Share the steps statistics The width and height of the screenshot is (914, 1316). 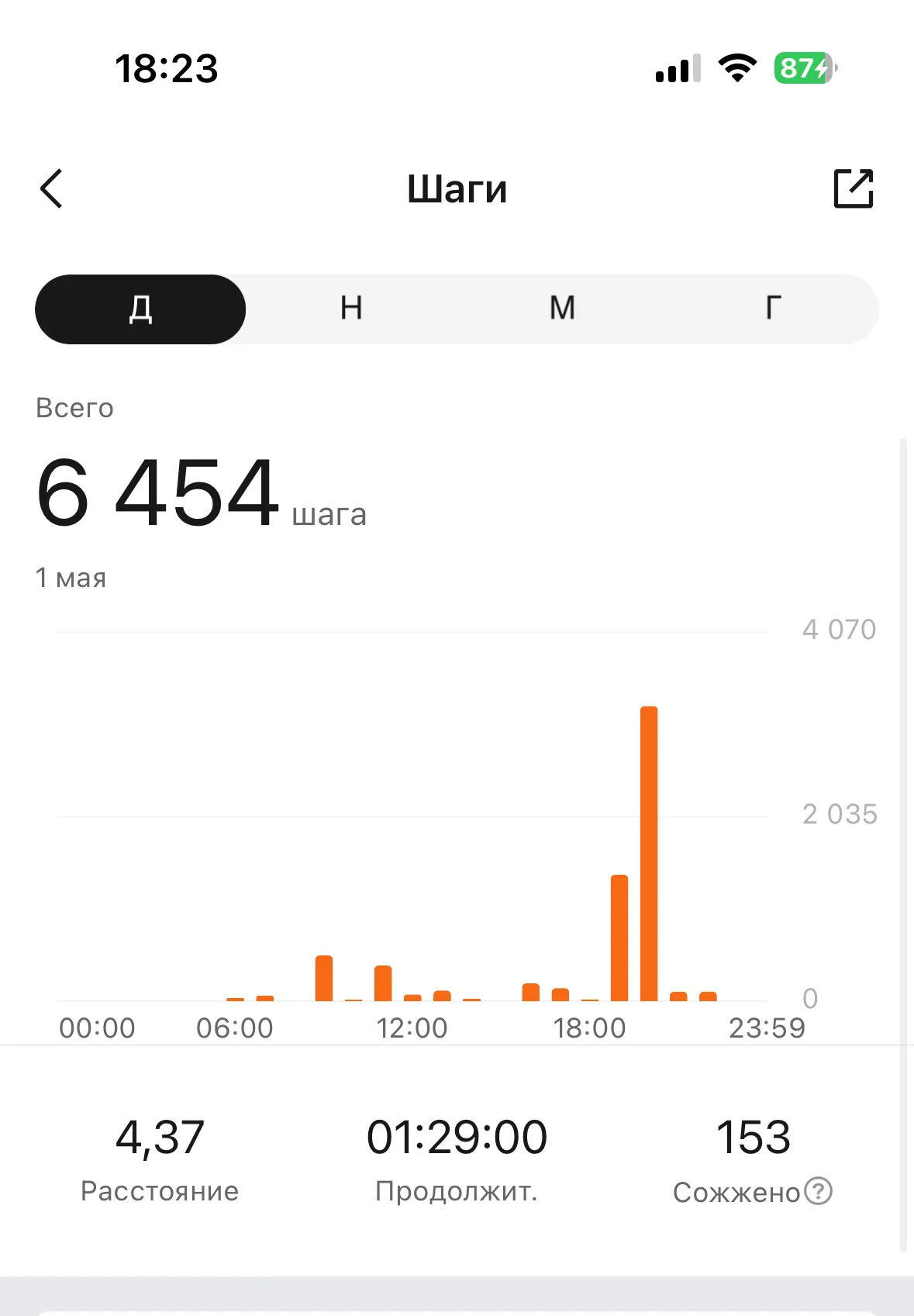tap(853, 188)
